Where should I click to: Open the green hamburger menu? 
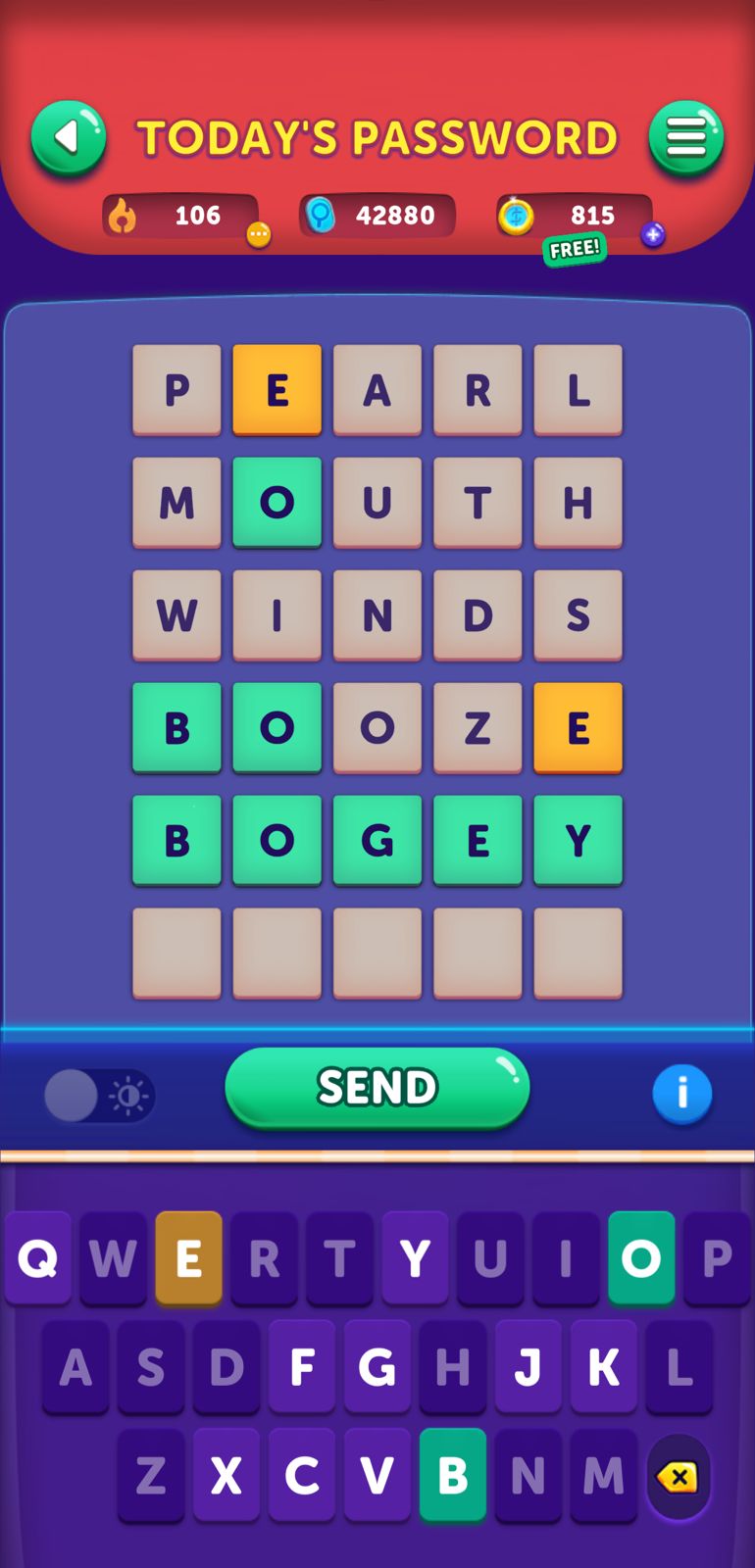[686, 138]
